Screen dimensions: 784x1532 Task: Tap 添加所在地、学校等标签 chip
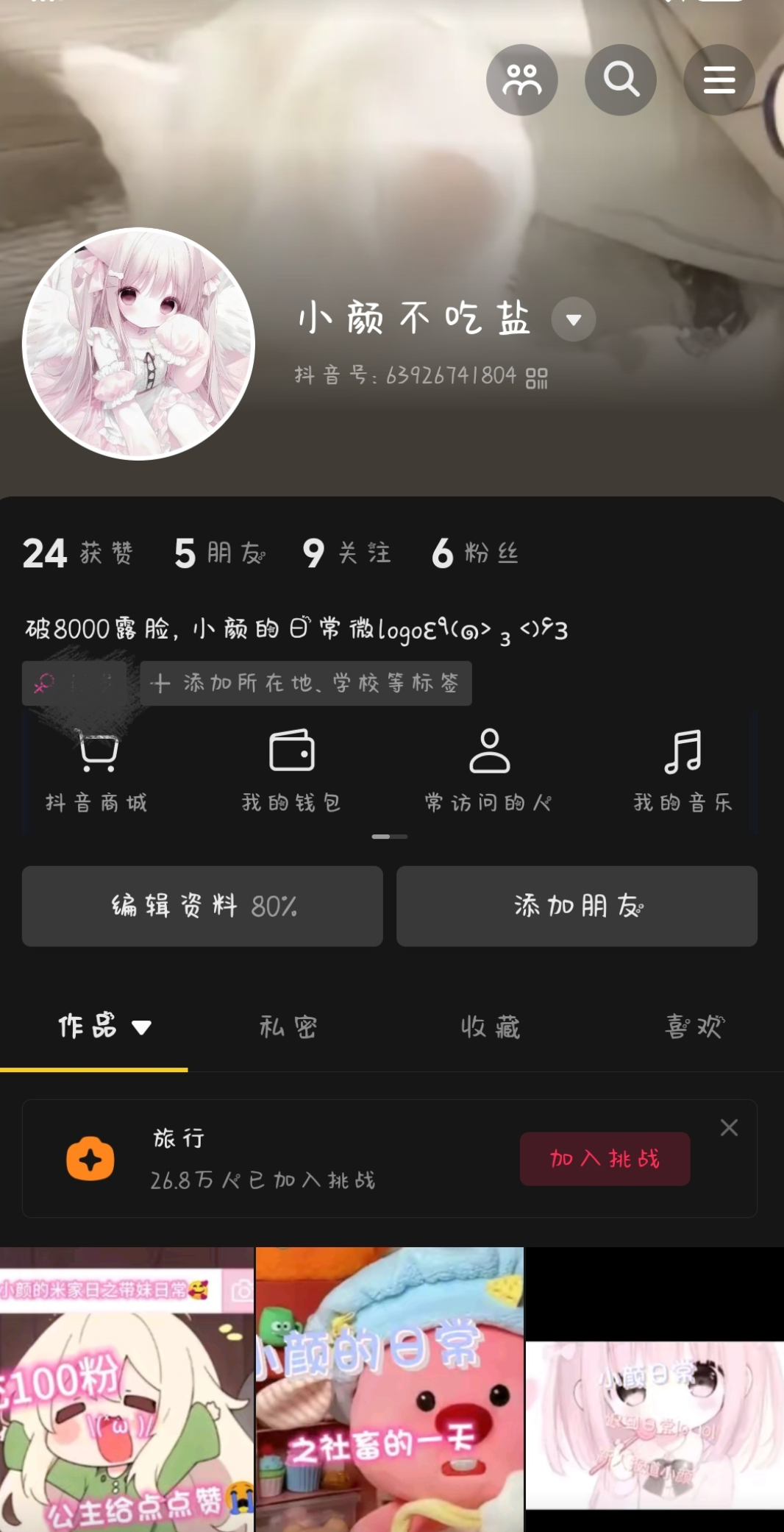306,684
